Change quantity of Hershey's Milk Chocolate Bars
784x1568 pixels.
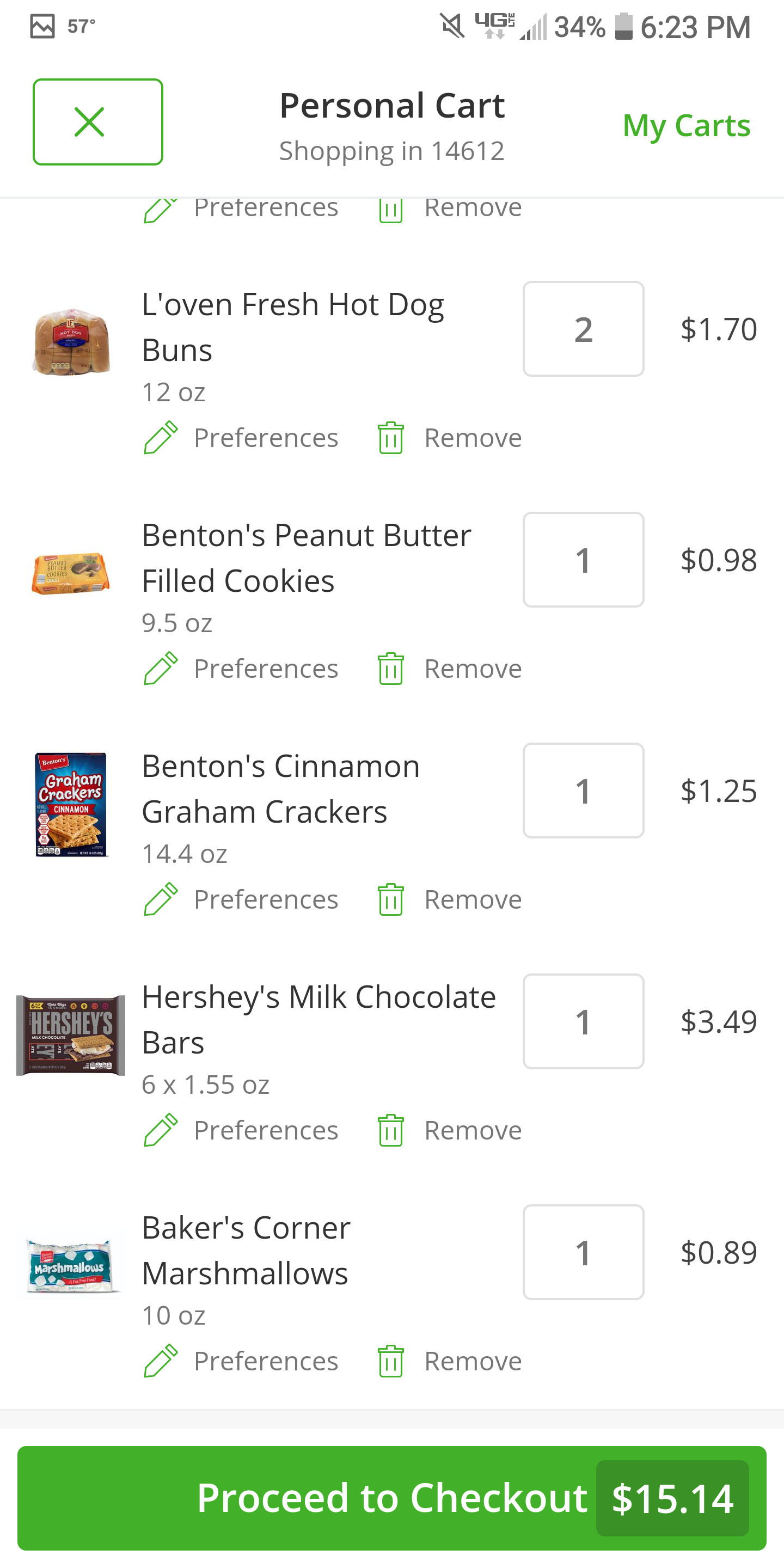pyautogui.click(x=583, y=1021)
